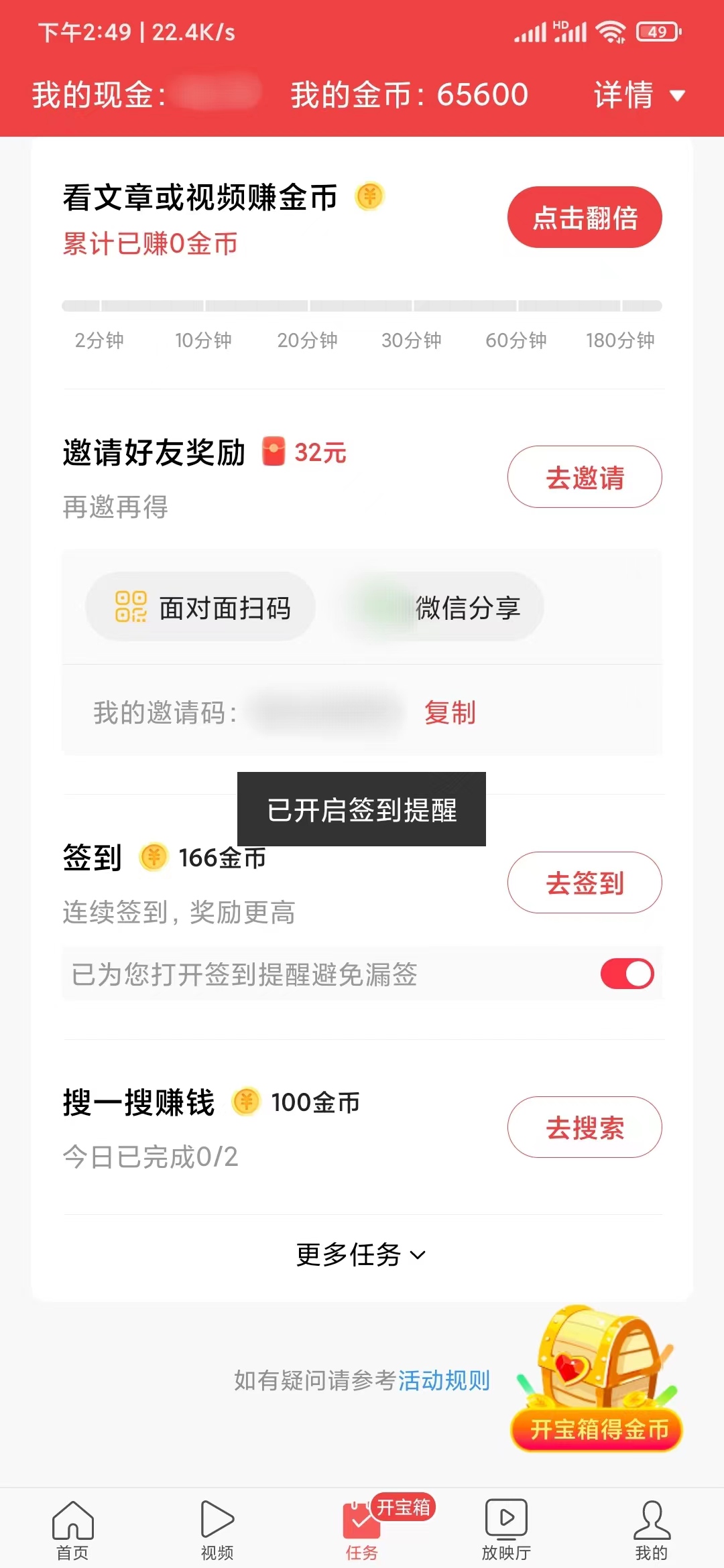
Task: Click the QR code face-to-face scan icon
Action: [133, 605]
